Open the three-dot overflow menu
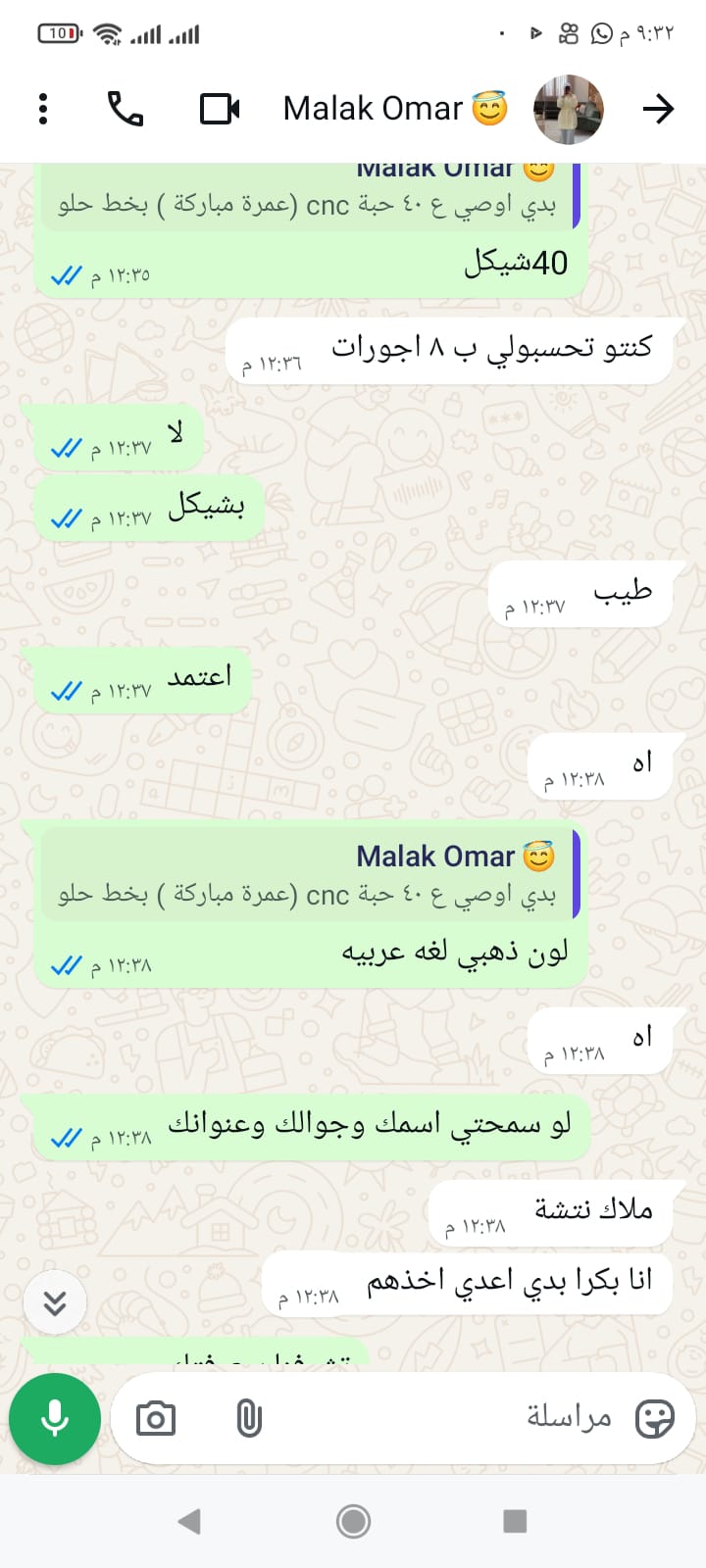 click(43, 109)
